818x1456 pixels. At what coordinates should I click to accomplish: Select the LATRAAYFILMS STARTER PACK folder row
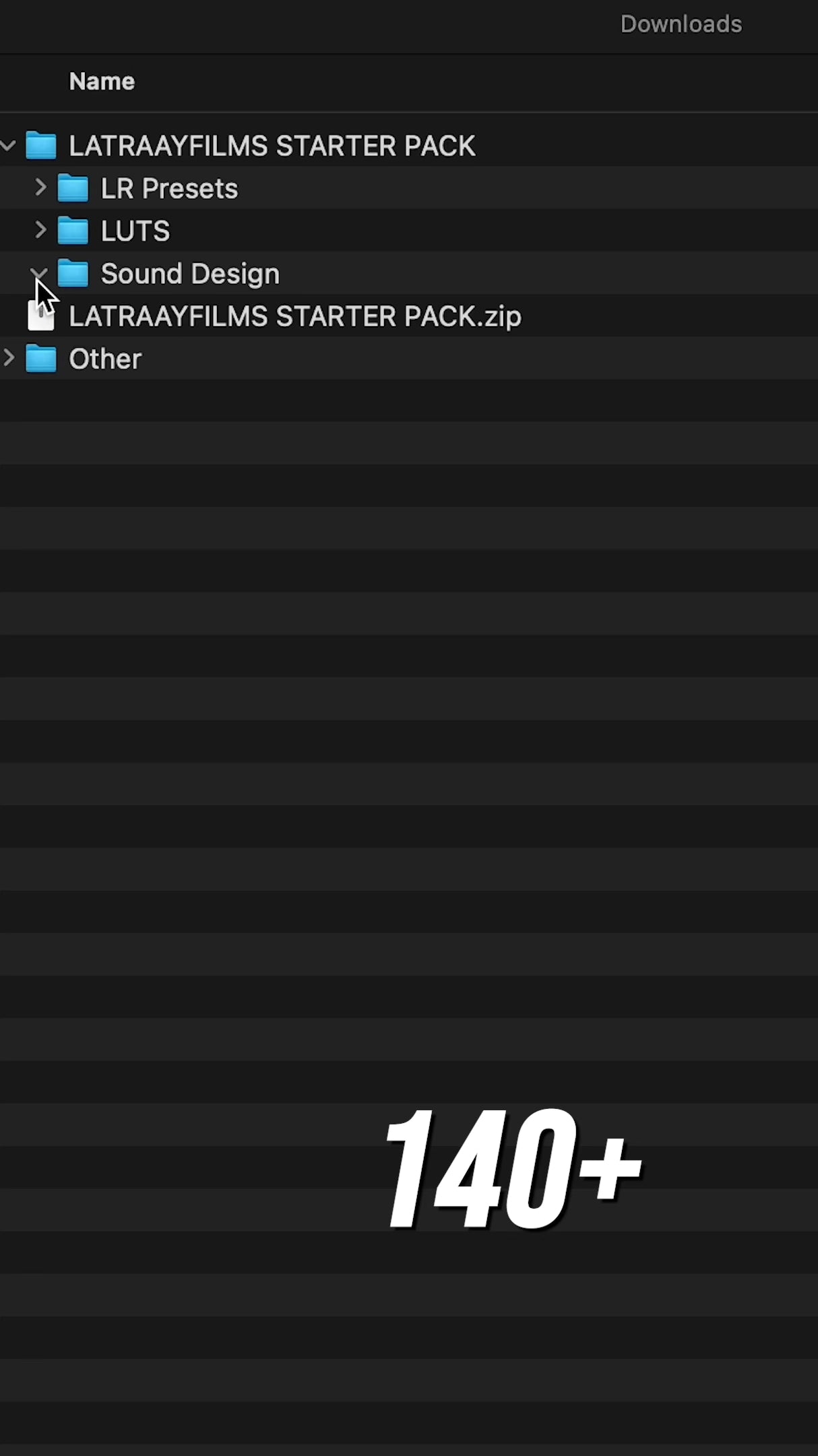click(x=272, y=146)
